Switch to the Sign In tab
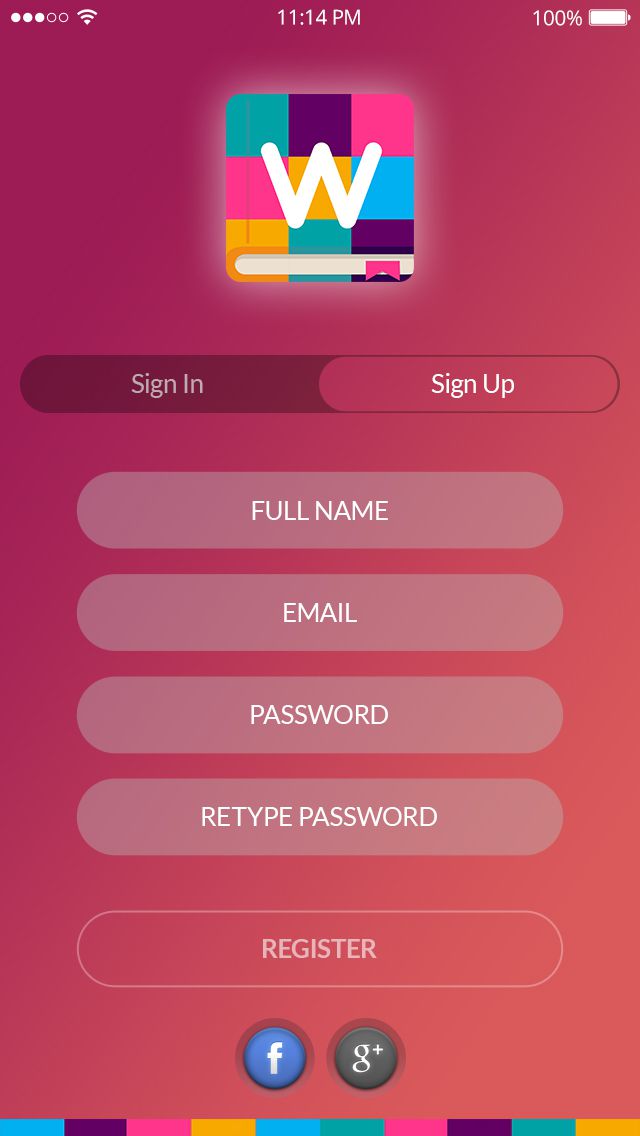The height and width of the screenshot is (1136, 640). (168, 384)
